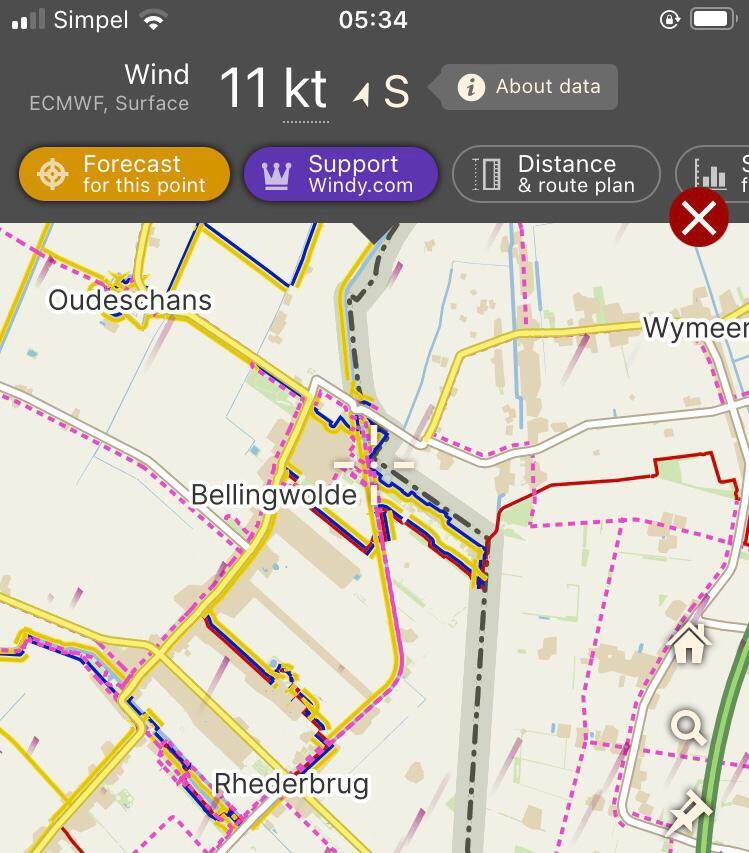Viewport: 749px width, 853px height.
Task: Open About data info
Action: [x=529, y=87]
